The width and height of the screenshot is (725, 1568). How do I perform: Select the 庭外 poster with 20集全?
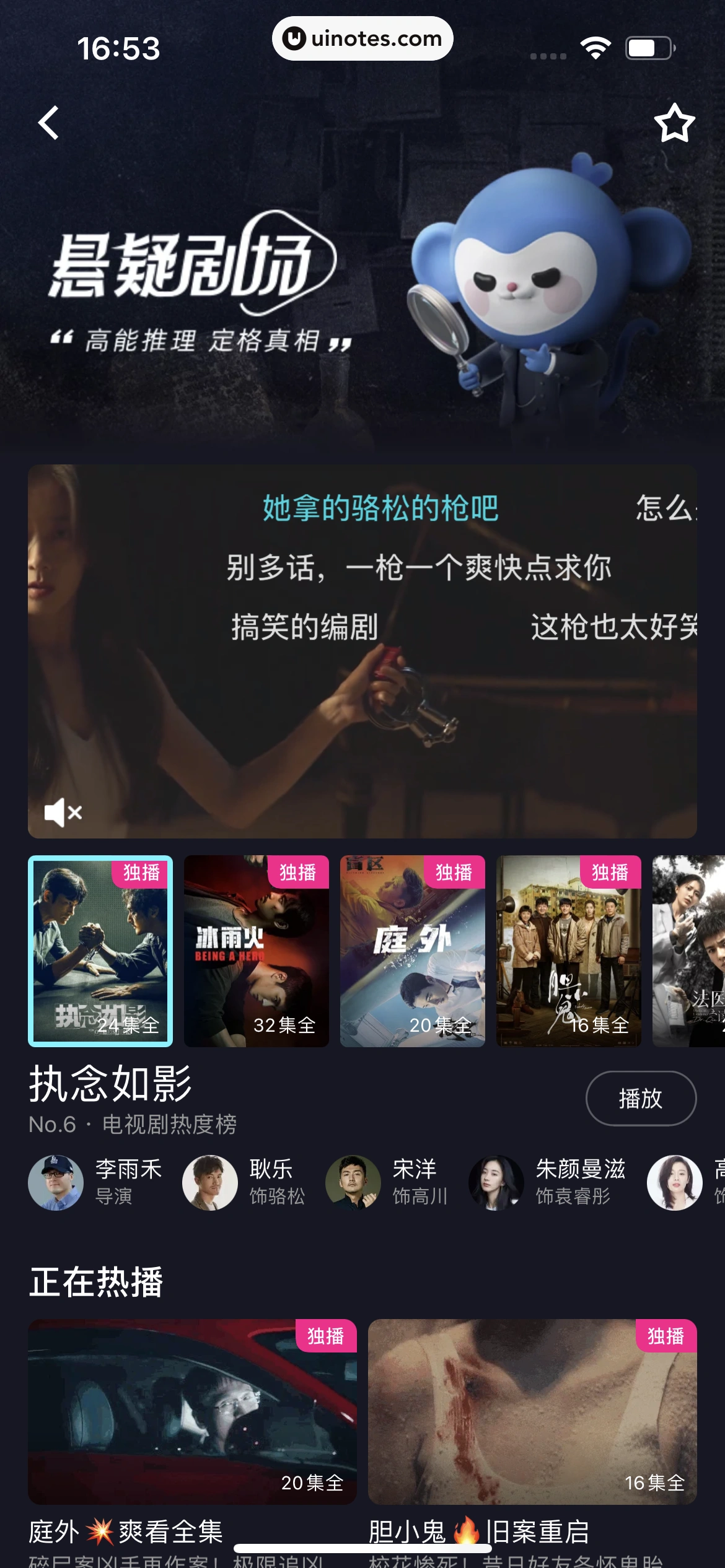412,951
